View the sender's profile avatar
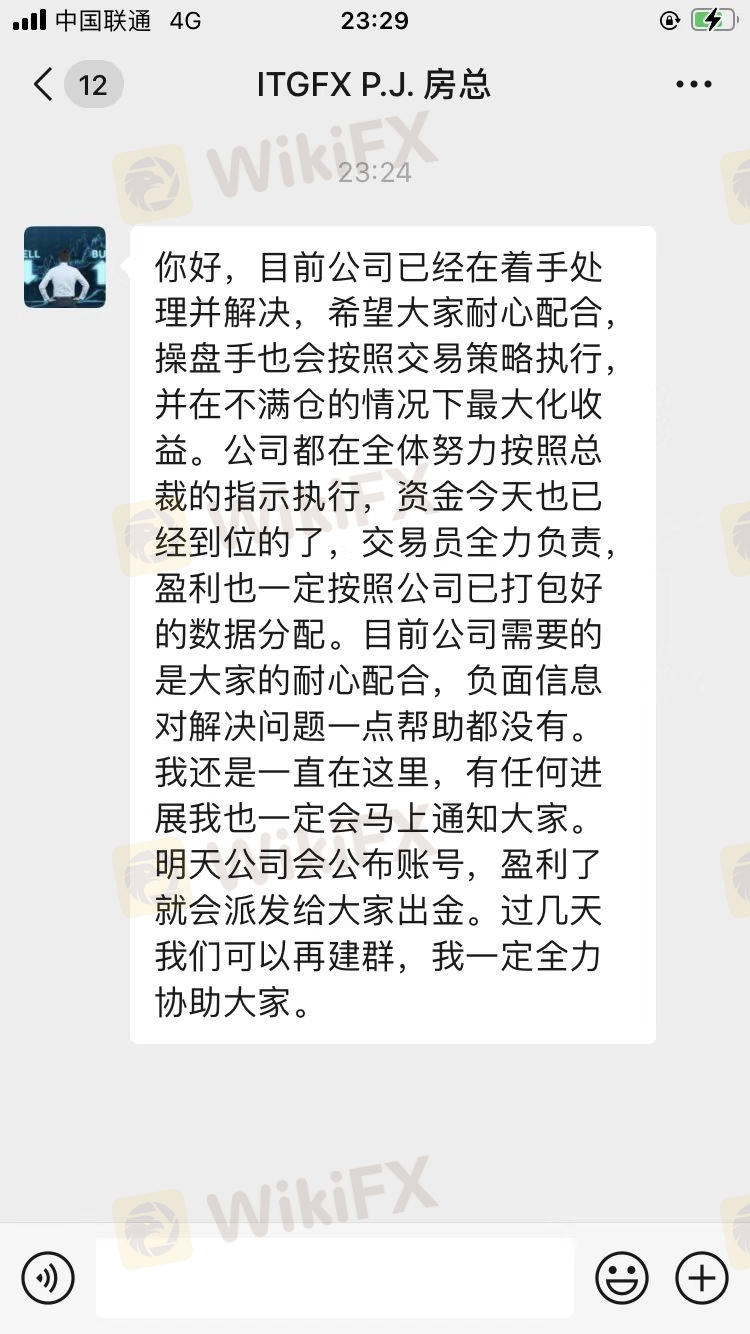Image resolution: width=750 pixels, height=1334 pixels. click(x=65, y=267)
